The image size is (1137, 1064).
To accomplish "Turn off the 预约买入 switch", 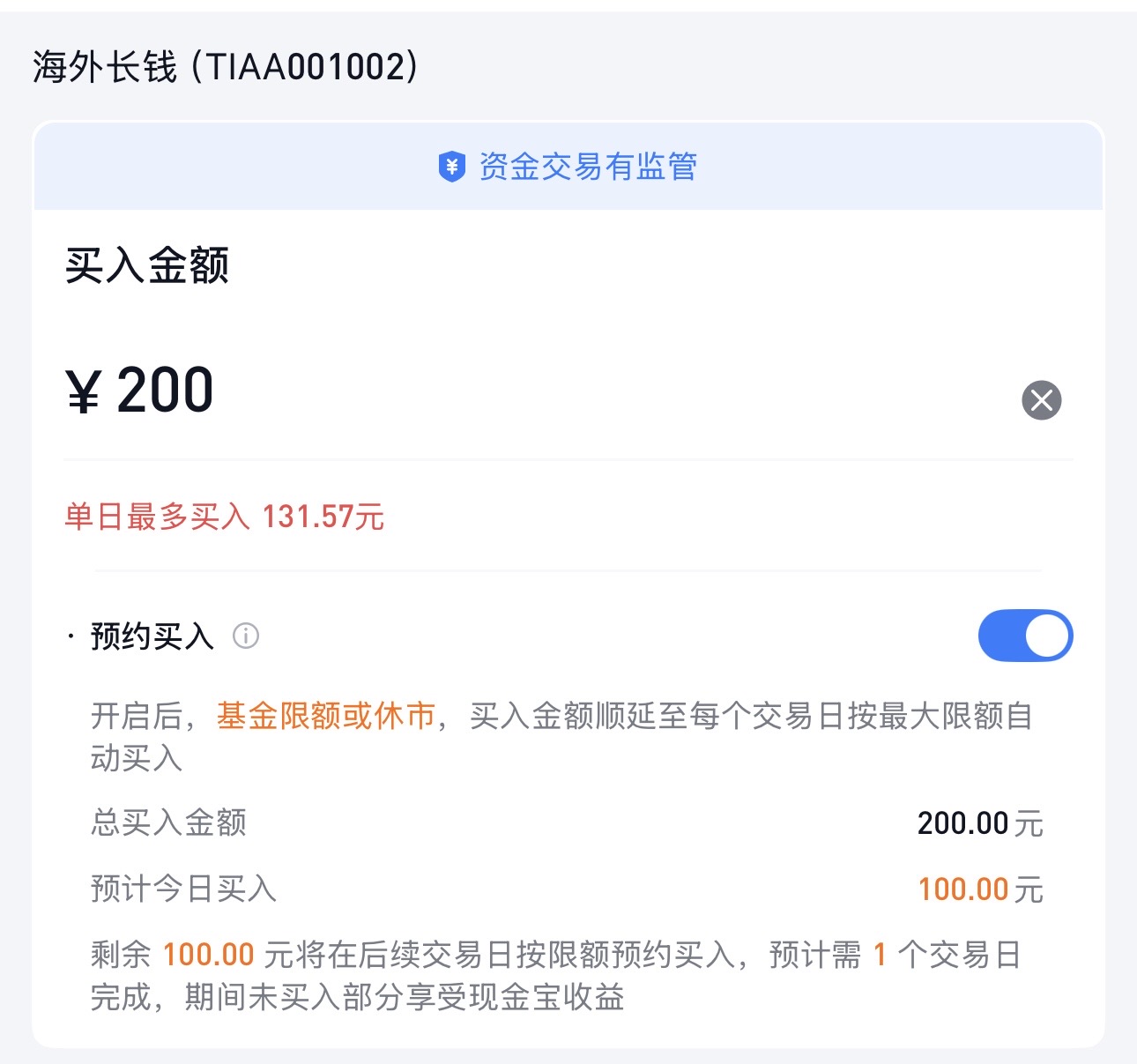I will (1024, 636).
